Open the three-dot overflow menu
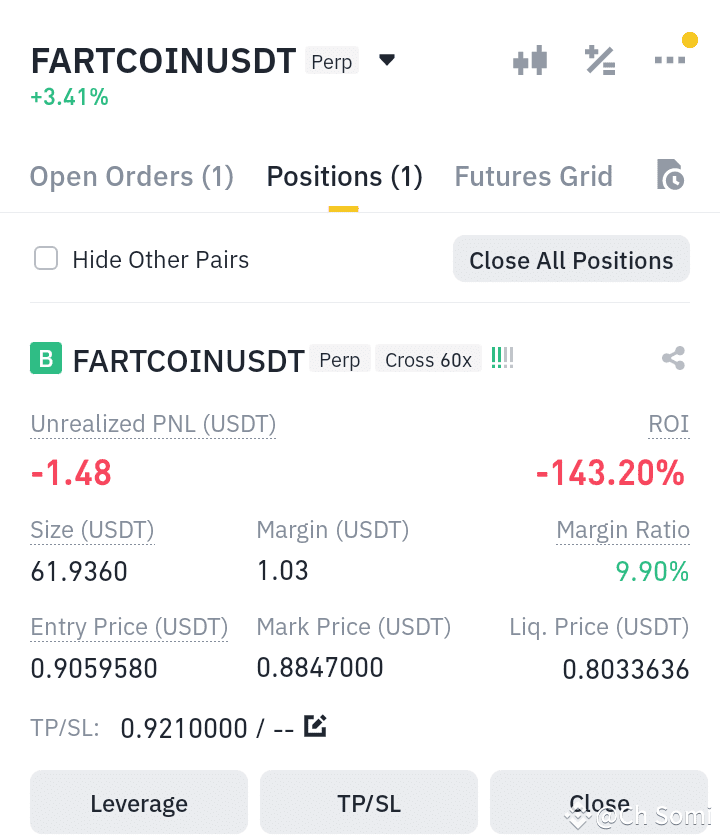 [670, 60]
